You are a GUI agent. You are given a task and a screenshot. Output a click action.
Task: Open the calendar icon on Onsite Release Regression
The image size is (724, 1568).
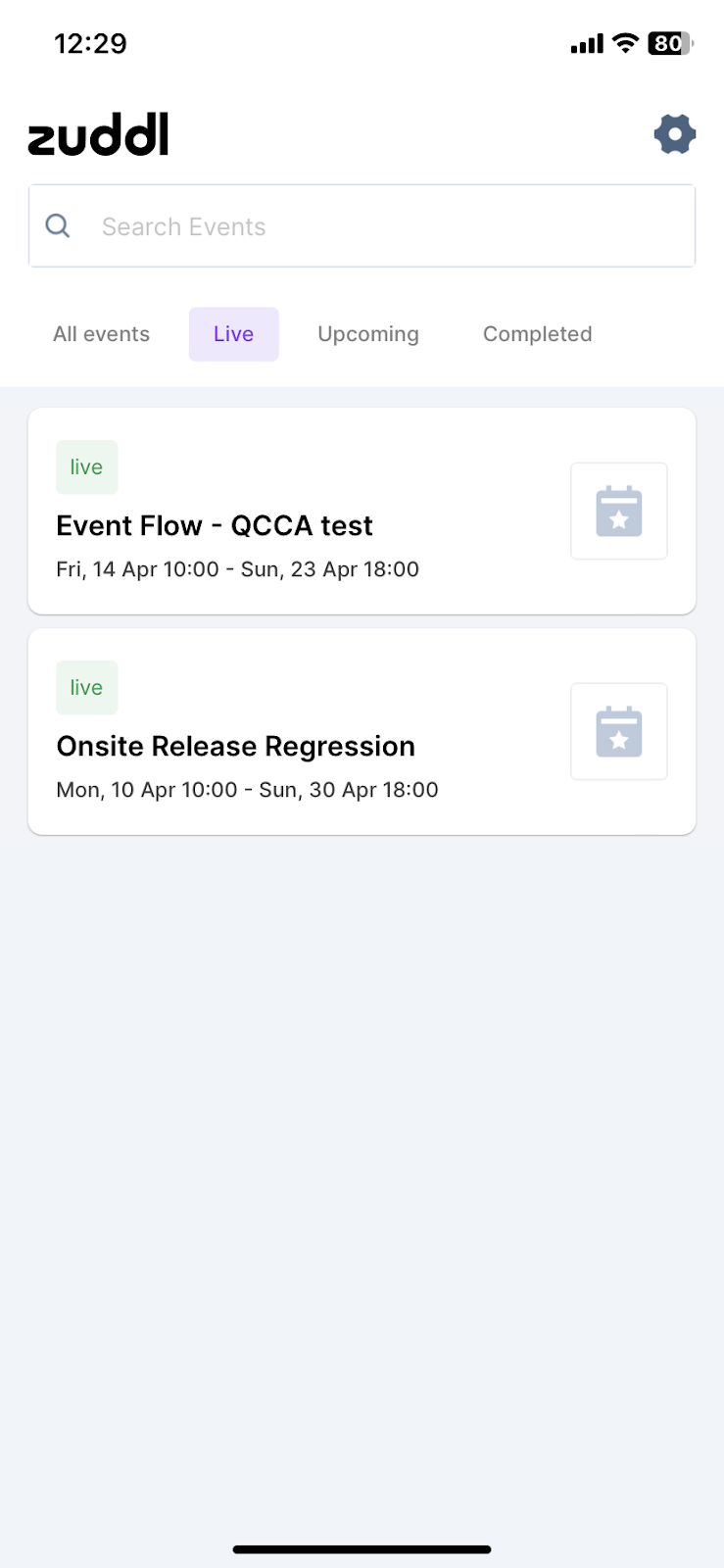[618, 731]
